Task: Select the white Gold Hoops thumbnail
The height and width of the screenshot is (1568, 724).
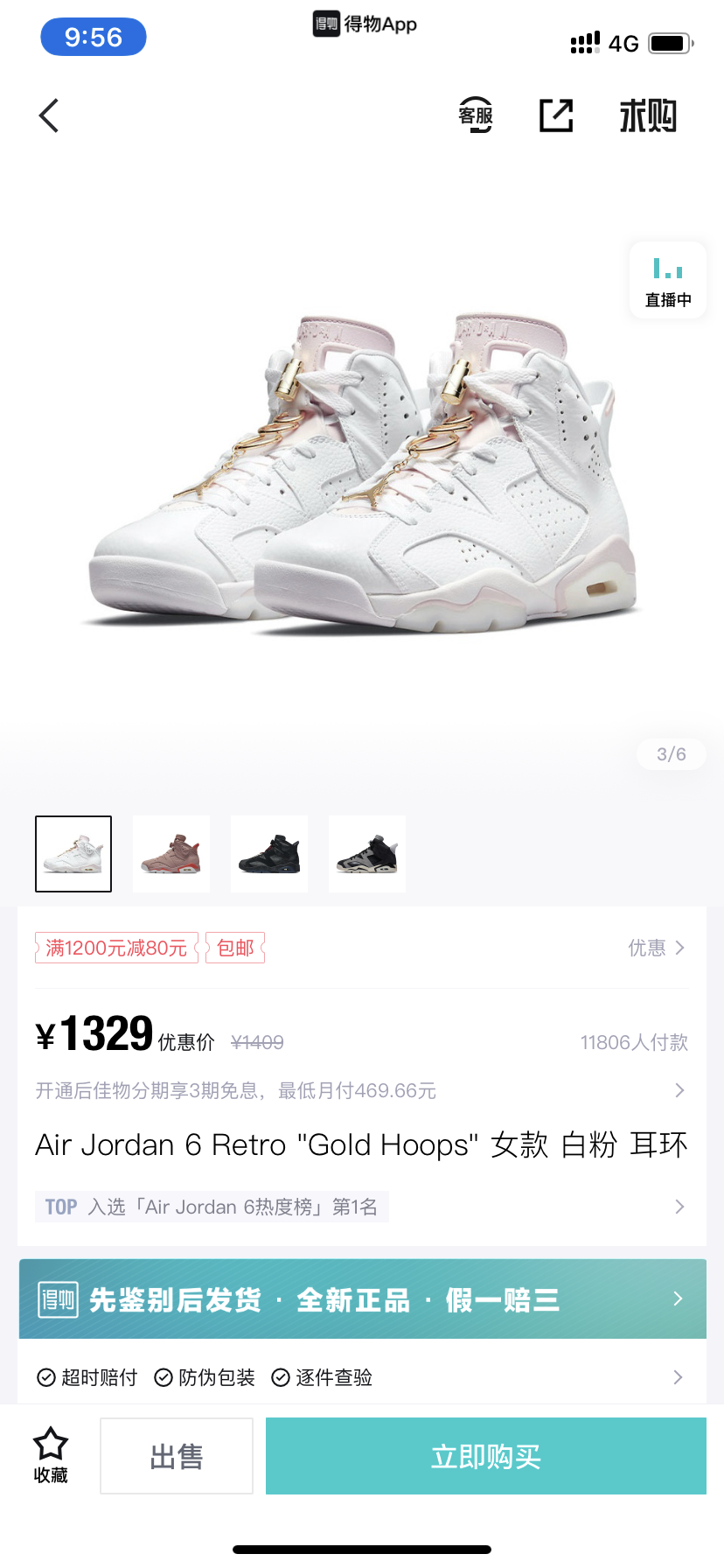Action: [73, 854]
